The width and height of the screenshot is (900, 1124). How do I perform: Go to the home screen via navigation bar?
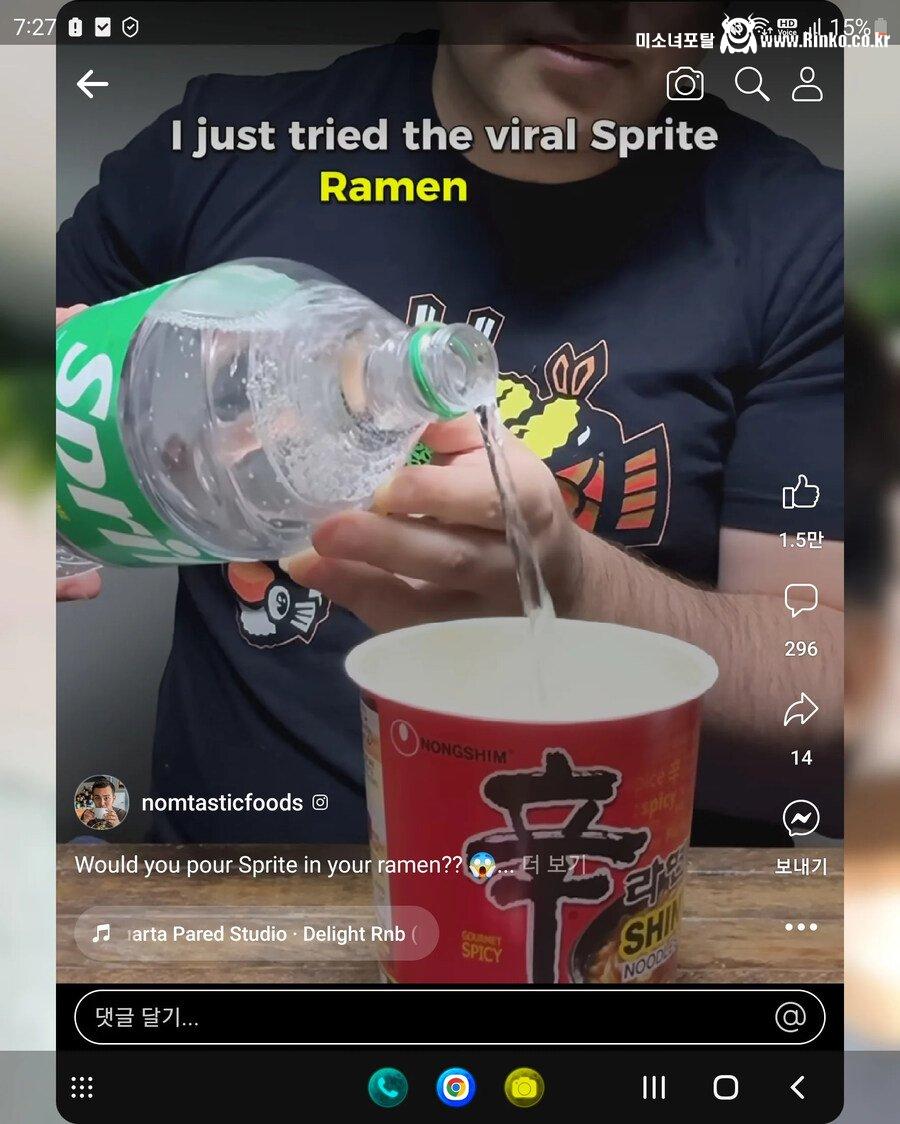coord(726,1087)
